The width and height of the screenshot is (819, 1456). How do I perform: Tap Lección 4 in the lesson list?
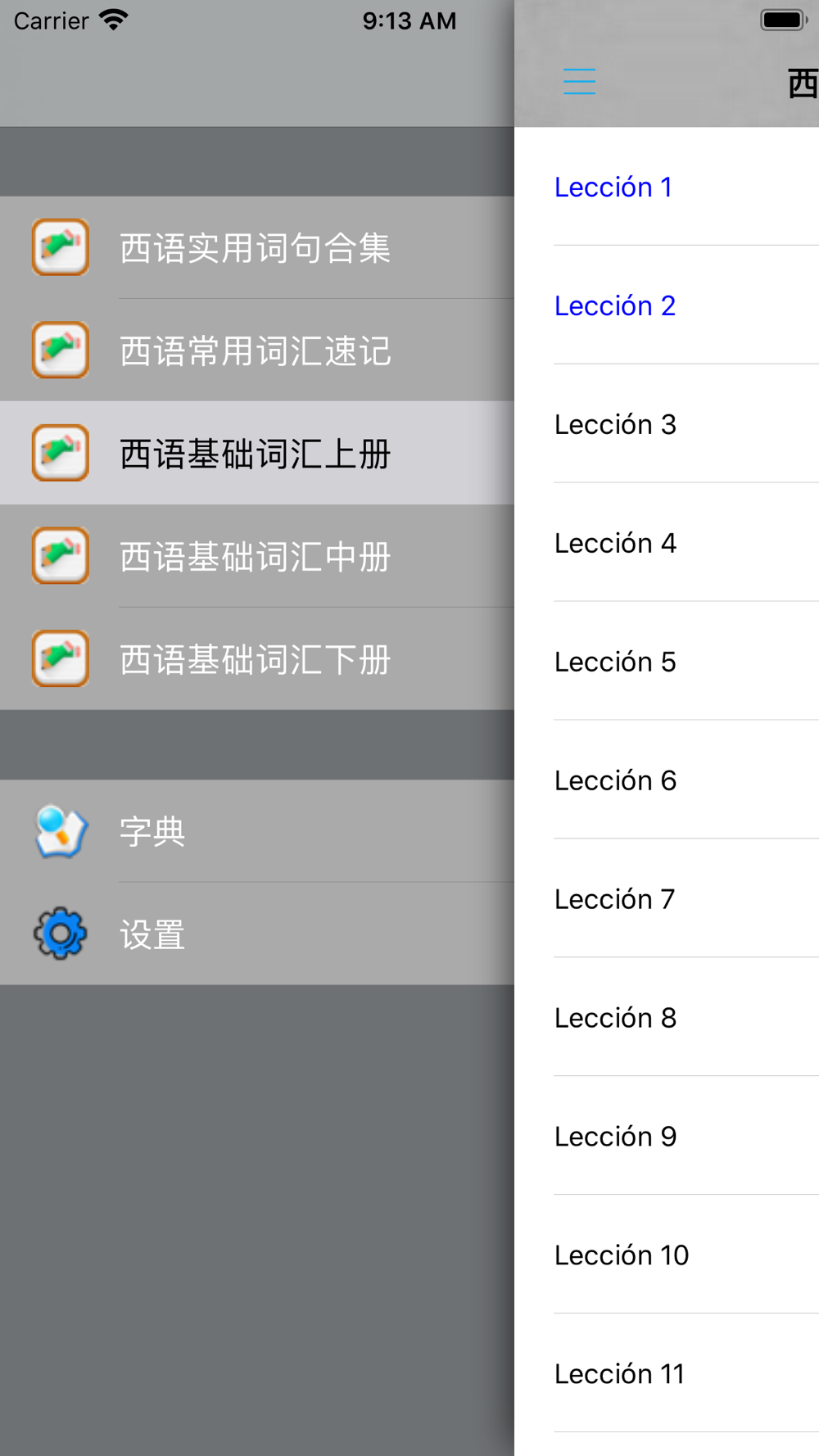[x=615, y=543]
